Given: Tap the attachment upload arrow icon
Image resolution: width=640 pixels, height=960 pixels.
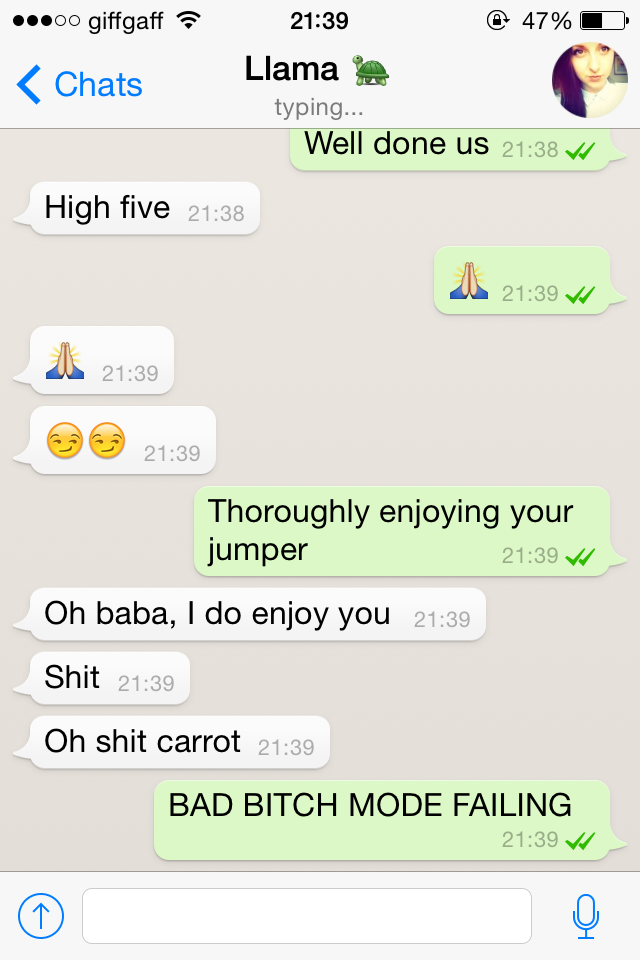Looking at the screenshot, I should coord(41,915).
